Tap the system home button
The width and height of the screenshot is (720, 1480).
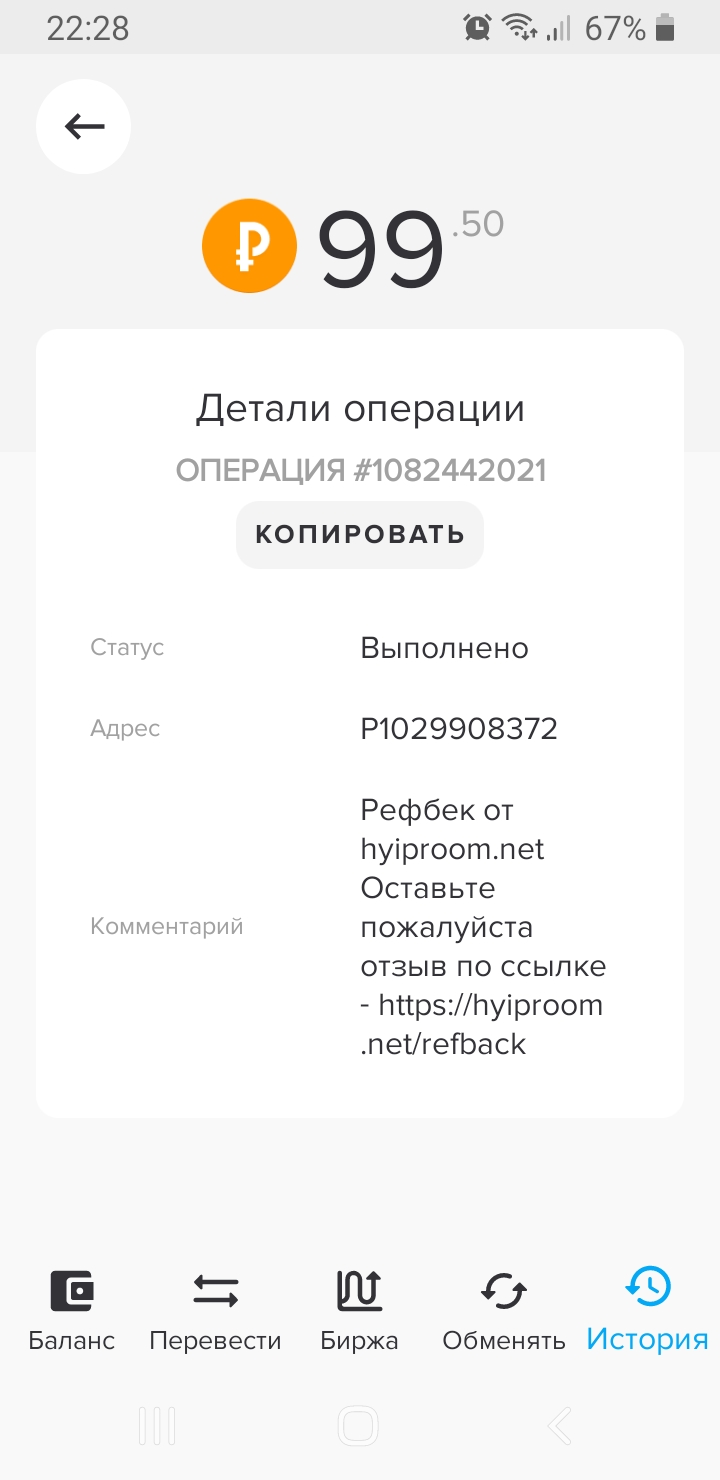359,1425
